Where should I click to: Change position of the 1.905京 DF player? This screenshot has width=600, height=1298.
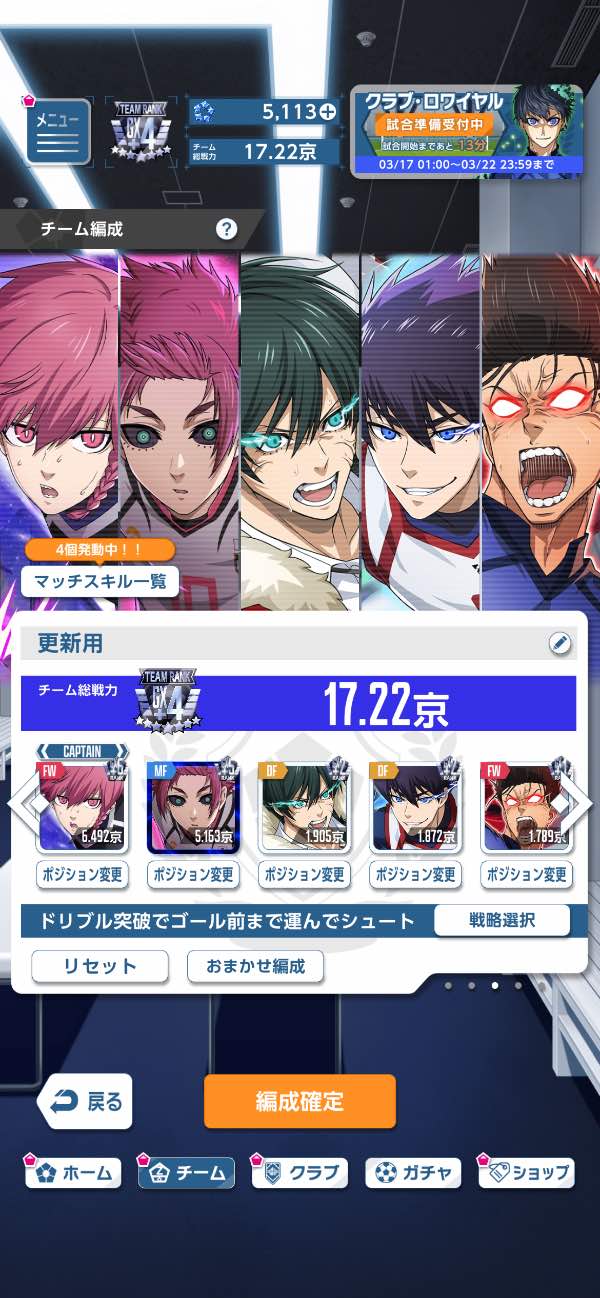tap(306, 874)
